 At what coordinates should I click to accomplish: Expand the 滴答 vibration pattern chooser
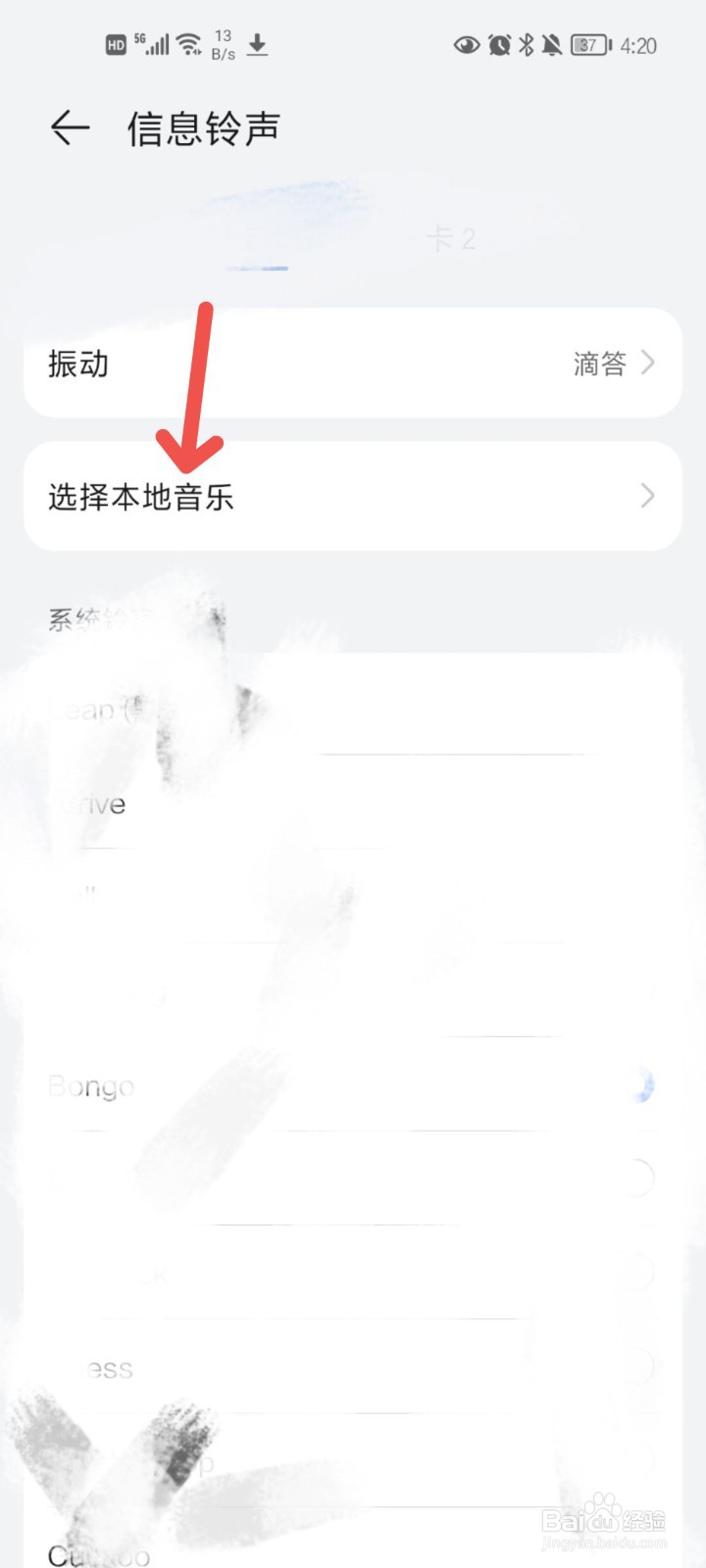[602, 363]
